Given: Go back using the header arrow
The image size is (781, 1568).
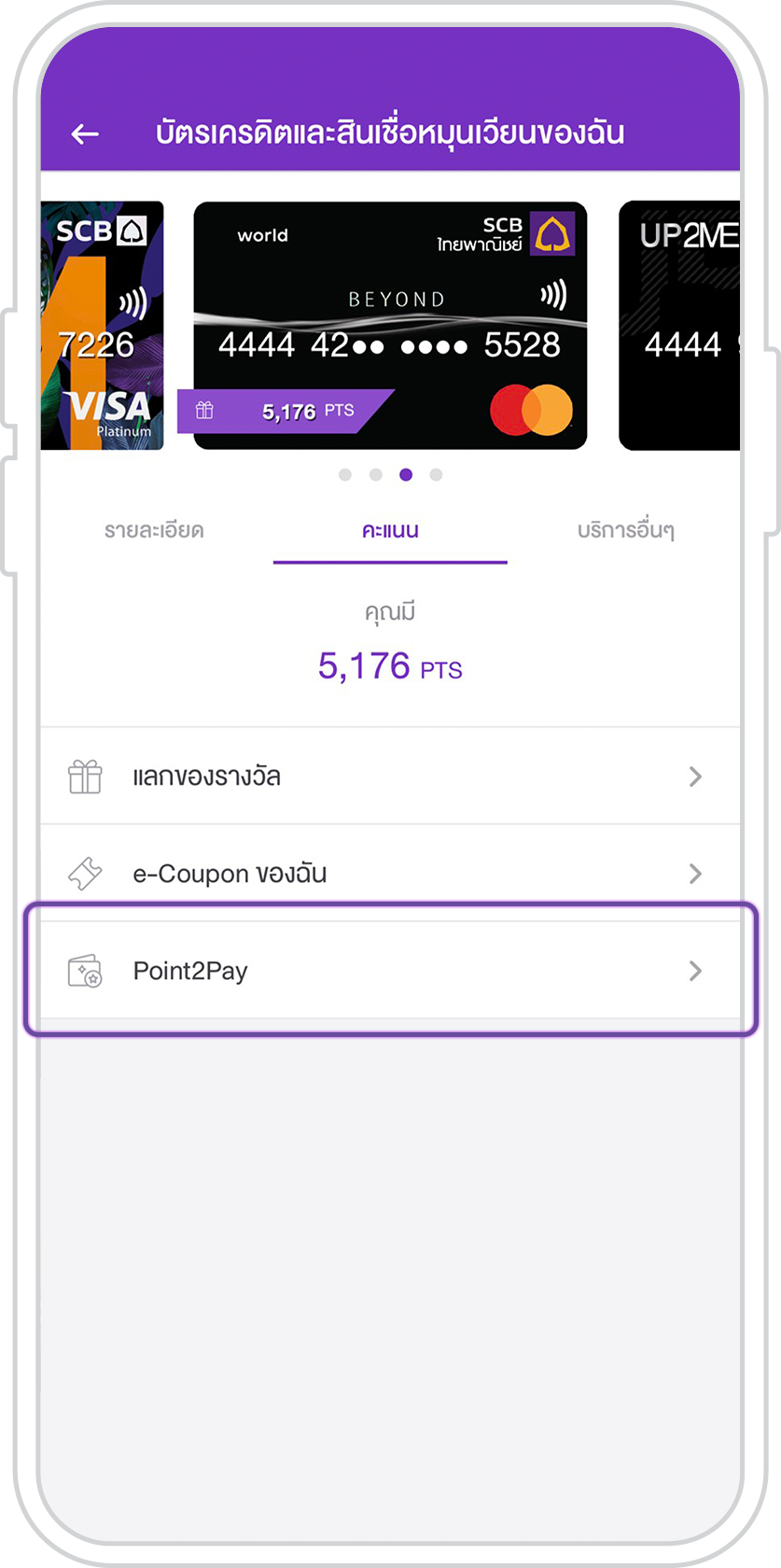Looking at the screenshot, I should pyautogui.click(x=85, y=133).
